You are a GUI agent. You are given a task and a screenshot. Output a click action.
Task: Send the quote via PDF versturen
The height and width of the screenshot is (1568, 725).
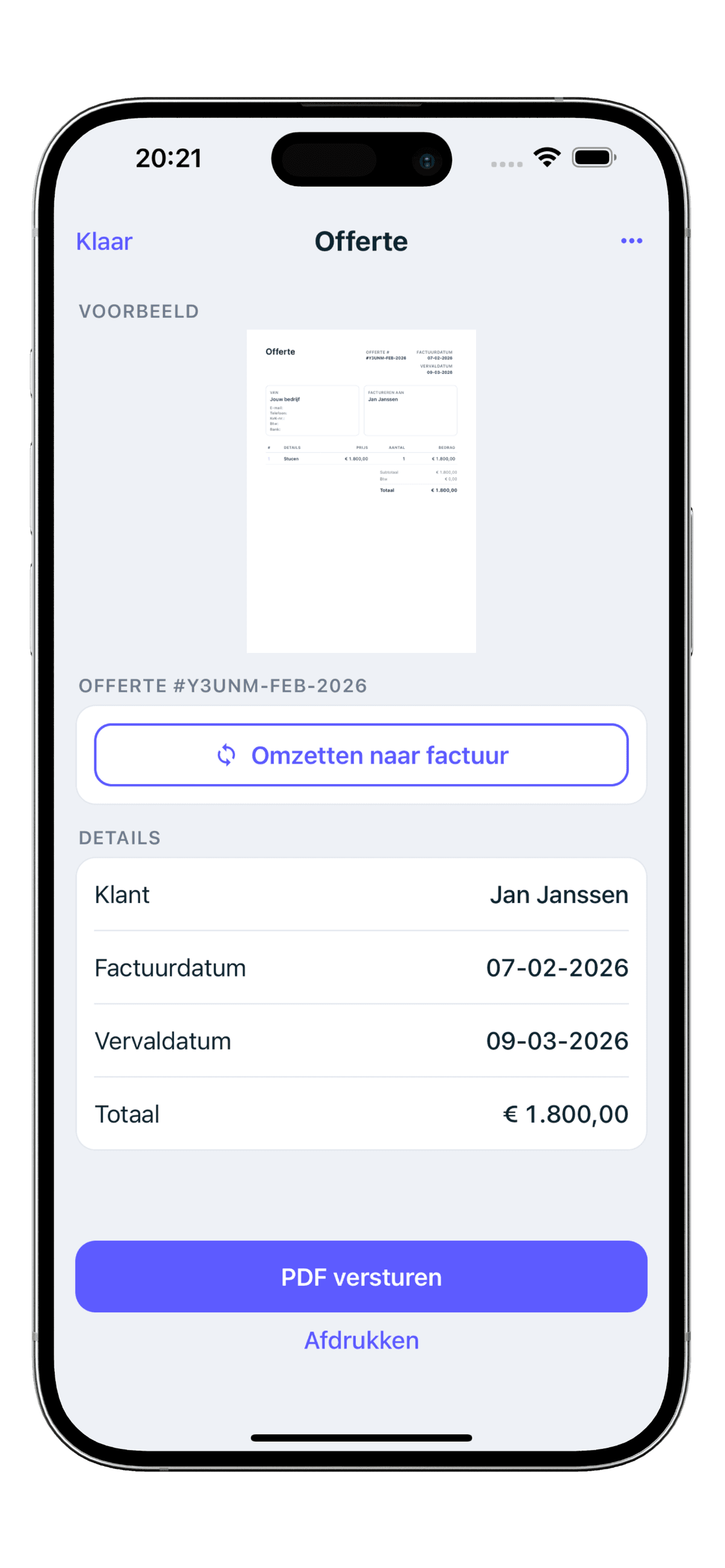tap(361, 1276)
